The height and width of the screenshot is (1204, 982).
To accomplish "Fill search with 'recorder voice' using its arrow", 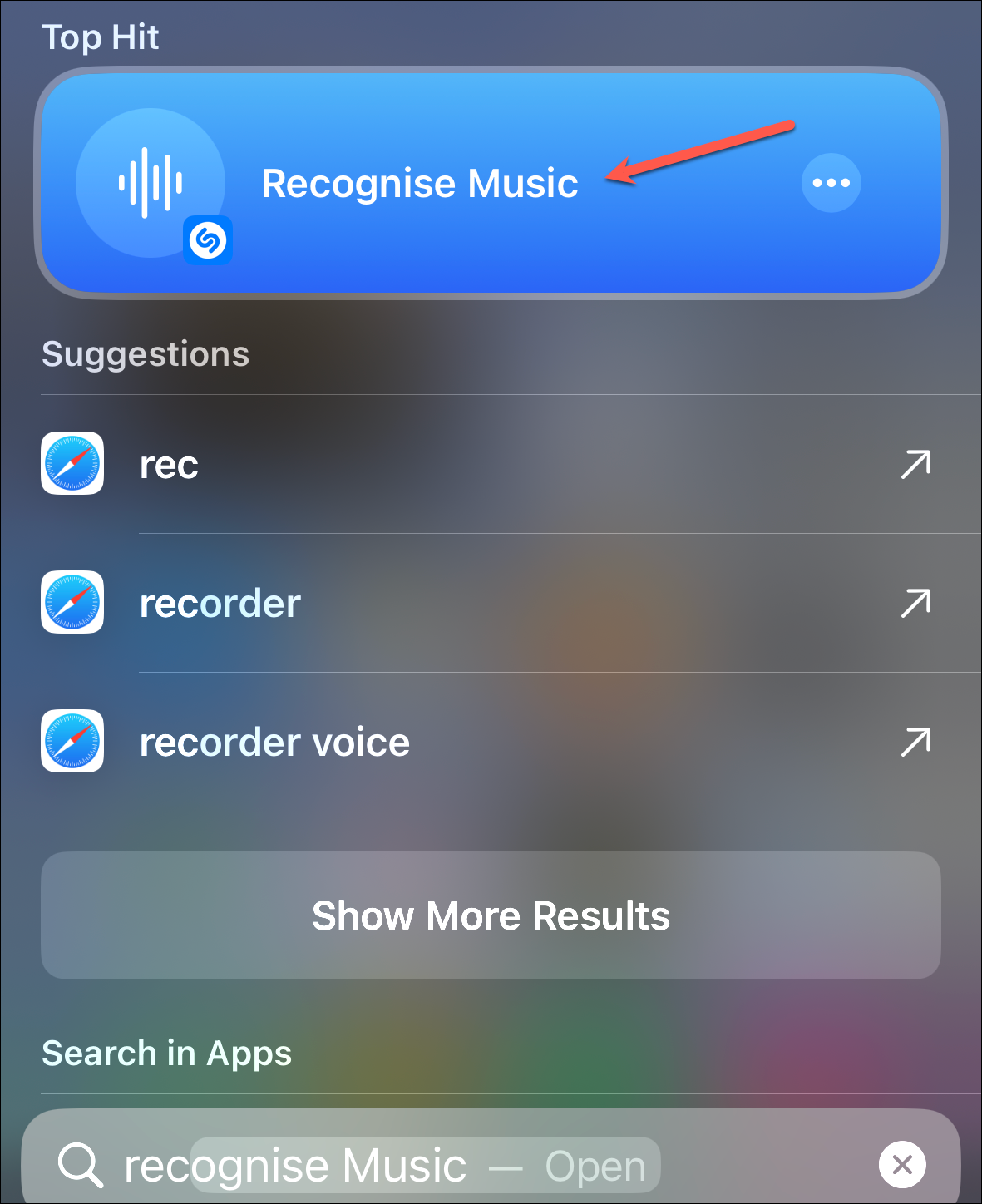I will coord(915,742).
